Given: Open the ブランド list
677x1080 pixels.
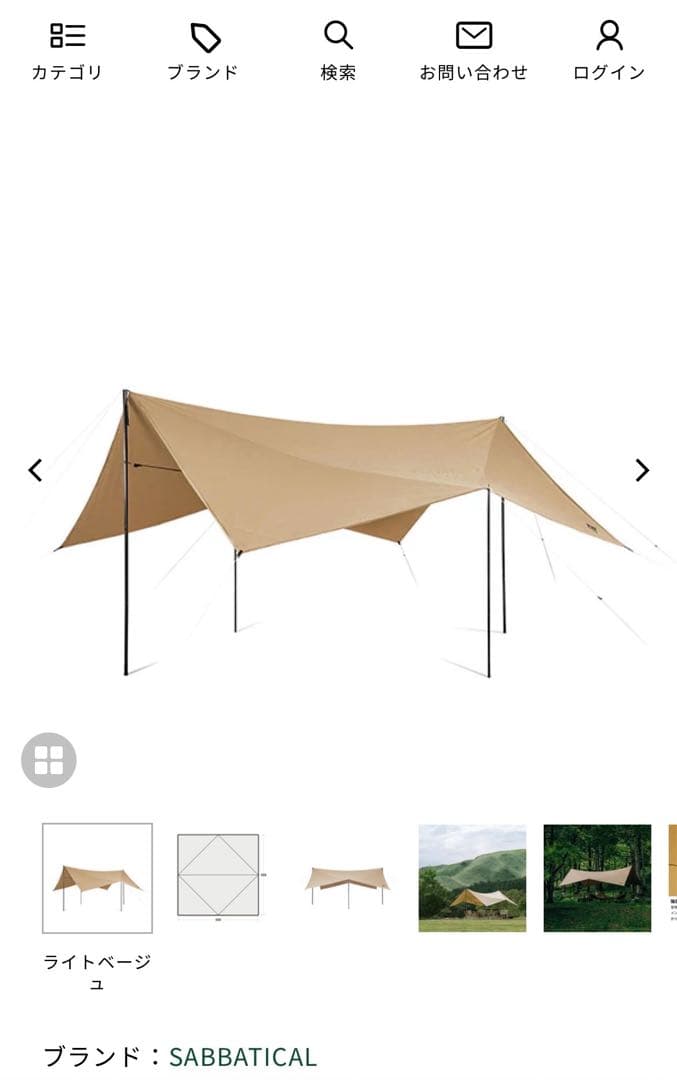Looking at the screenshot, I should click(203, 52).
